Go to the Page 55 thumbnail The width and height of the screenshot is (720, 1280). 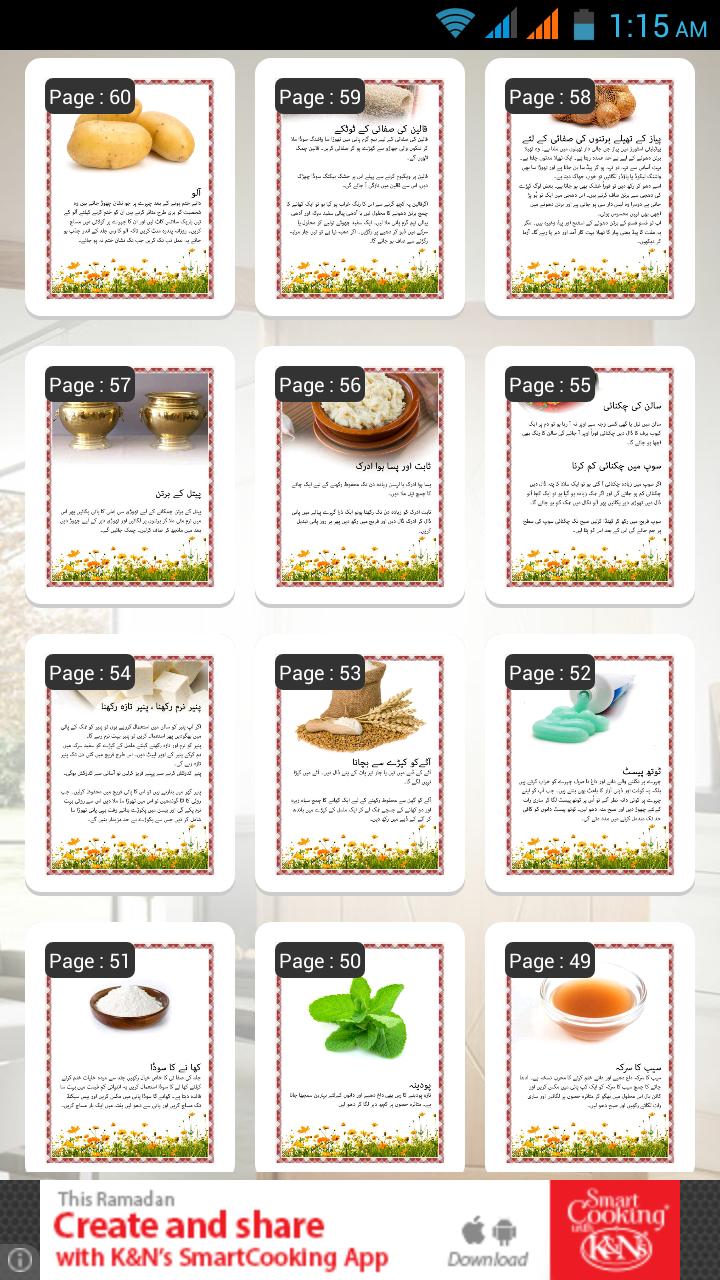point(590,476)
